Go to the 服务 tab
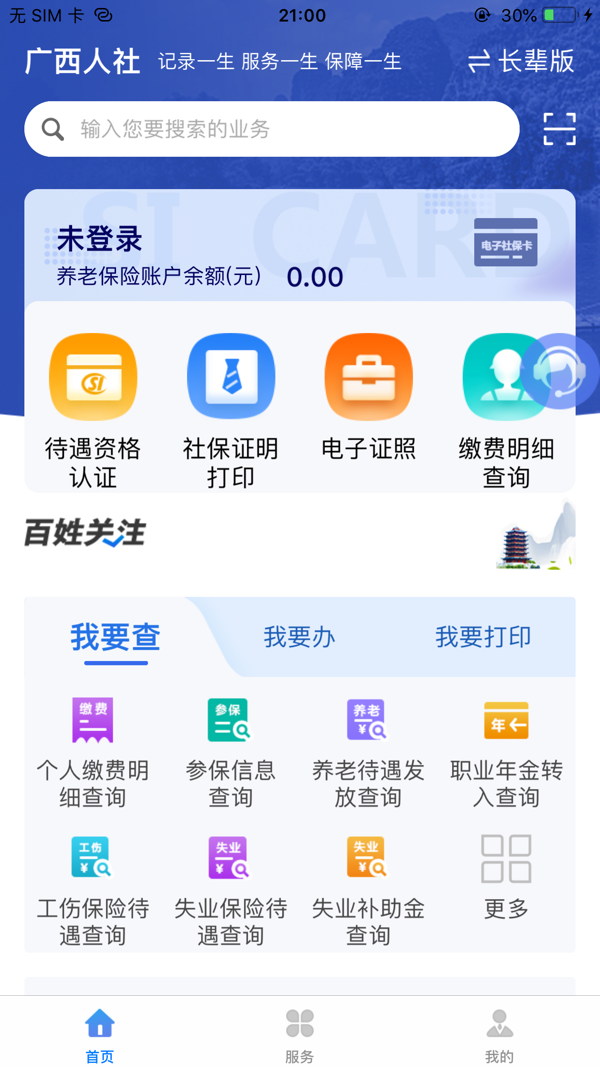Screen dimensions: 600x1067 [x=300, y=1033]
